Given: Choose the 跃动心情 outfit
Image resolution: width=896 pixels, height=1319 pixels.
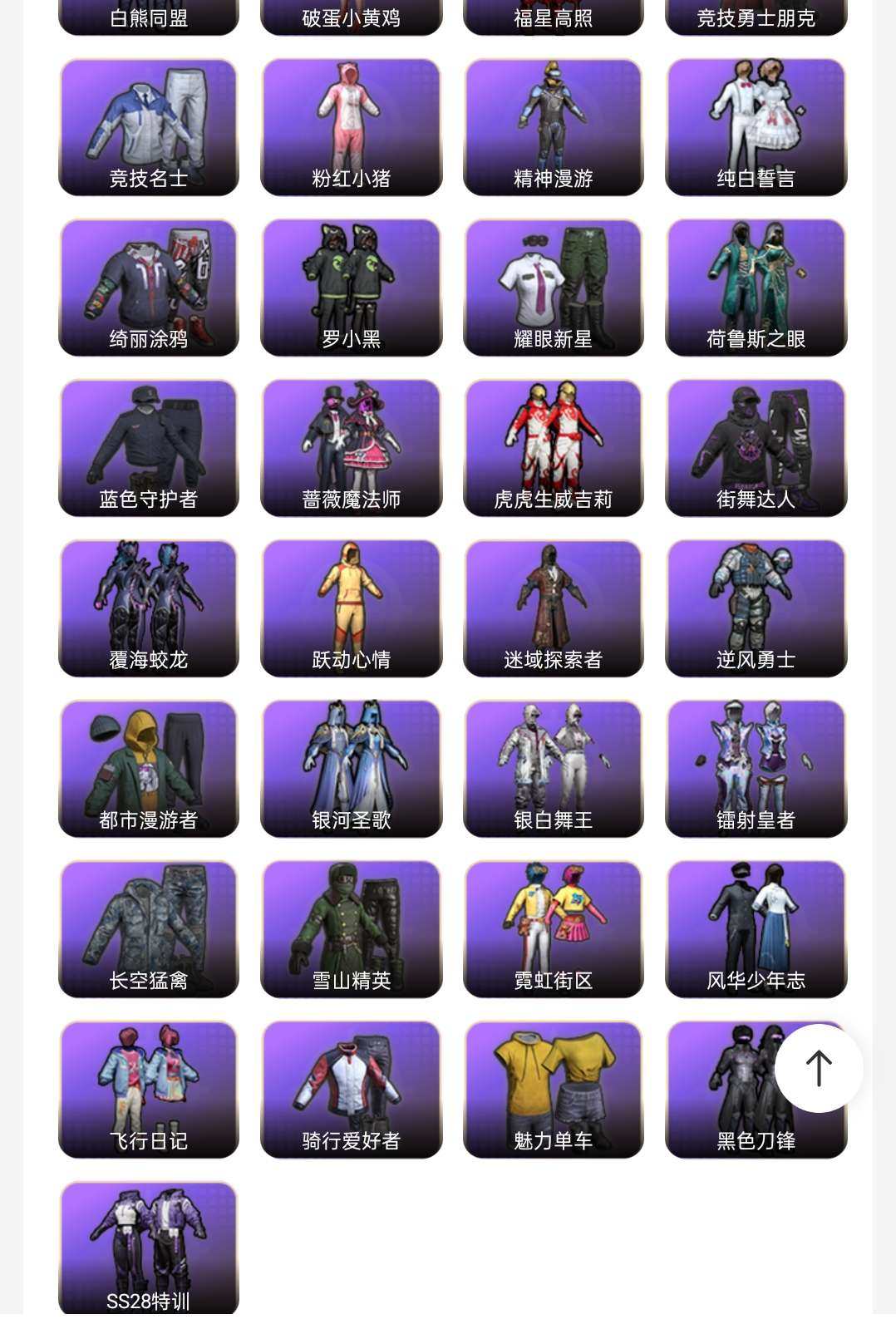Looking at the screenshot, I should pyautogui.click(x=351, y=608).
